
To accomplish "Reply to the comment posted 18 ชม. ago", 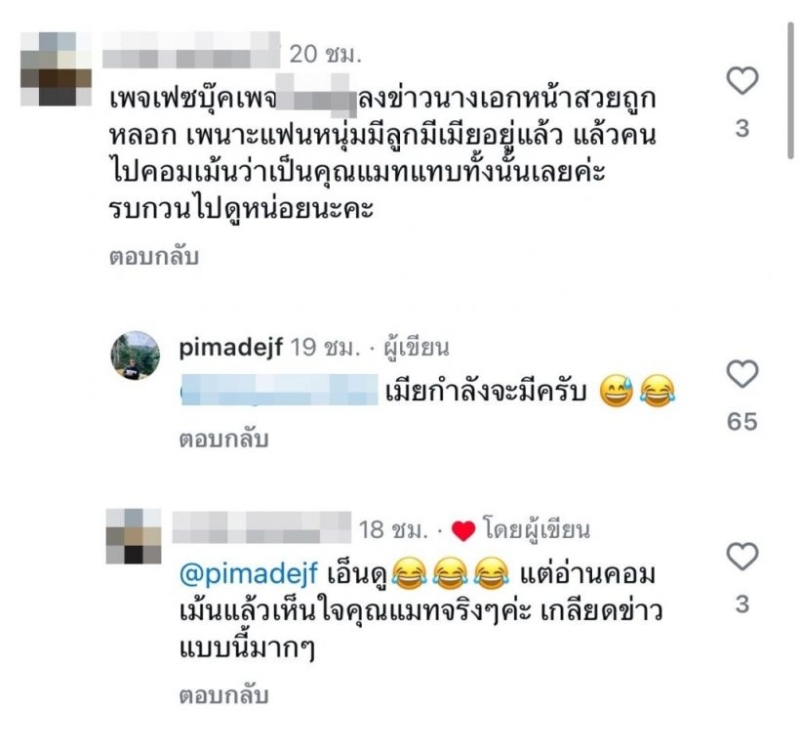I will 225,692.
